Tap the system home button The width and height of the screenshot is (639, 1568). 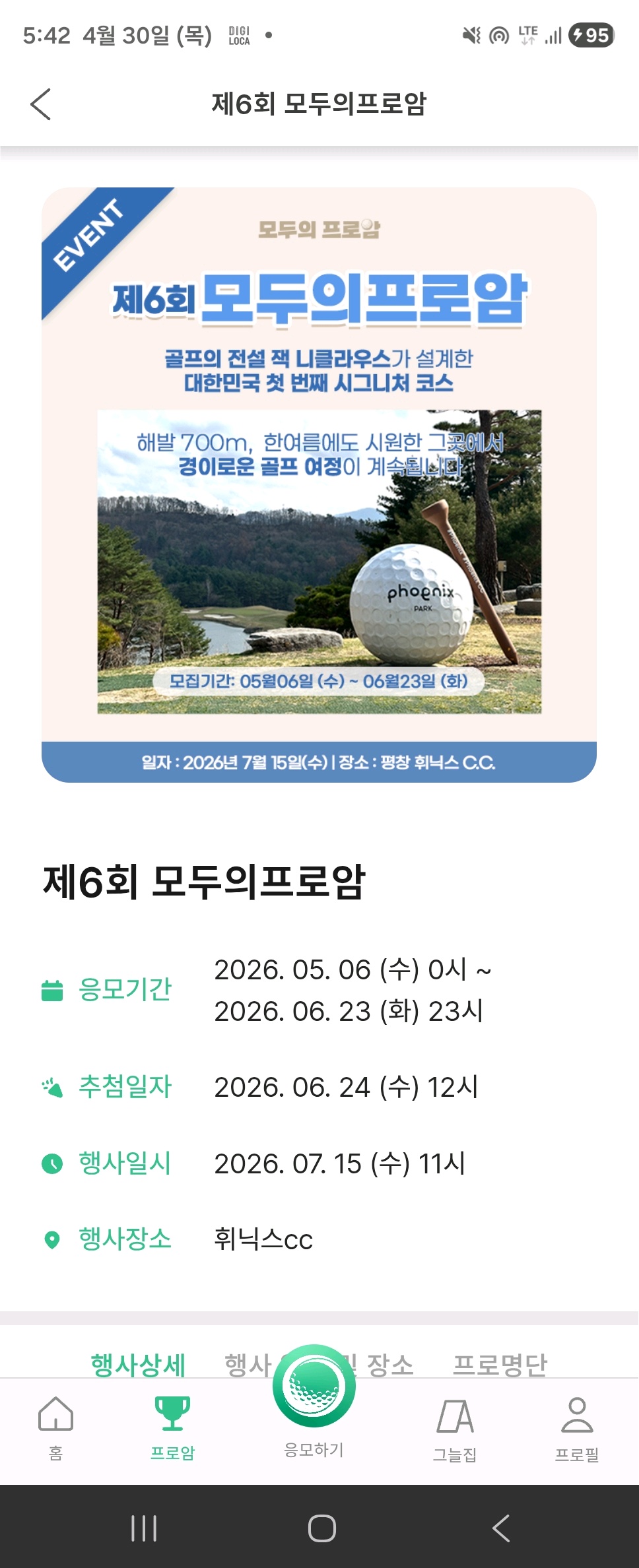coord(321,1528)
